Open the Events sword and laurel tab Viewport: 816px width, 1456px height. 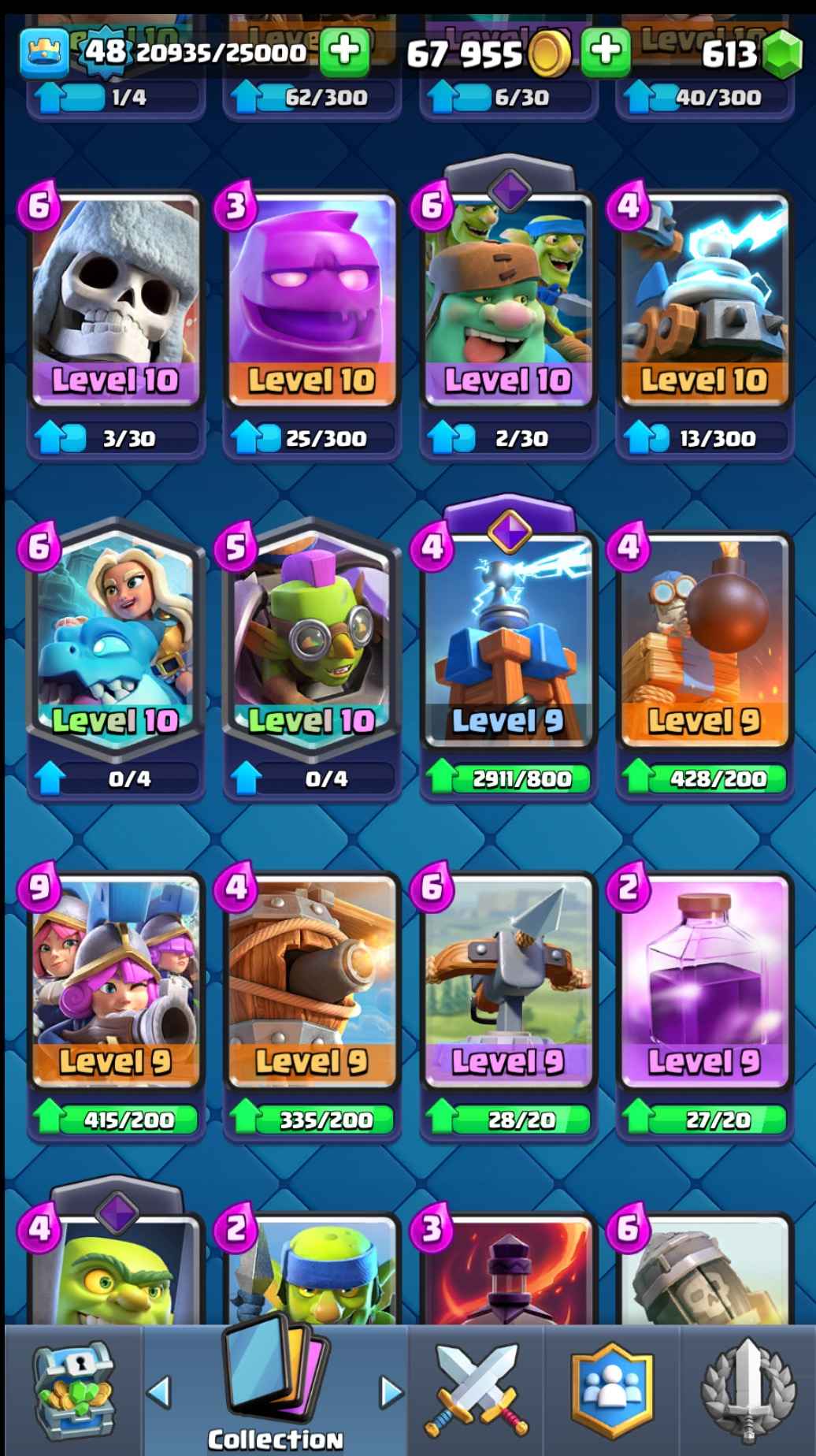[x=747, y=1391]
